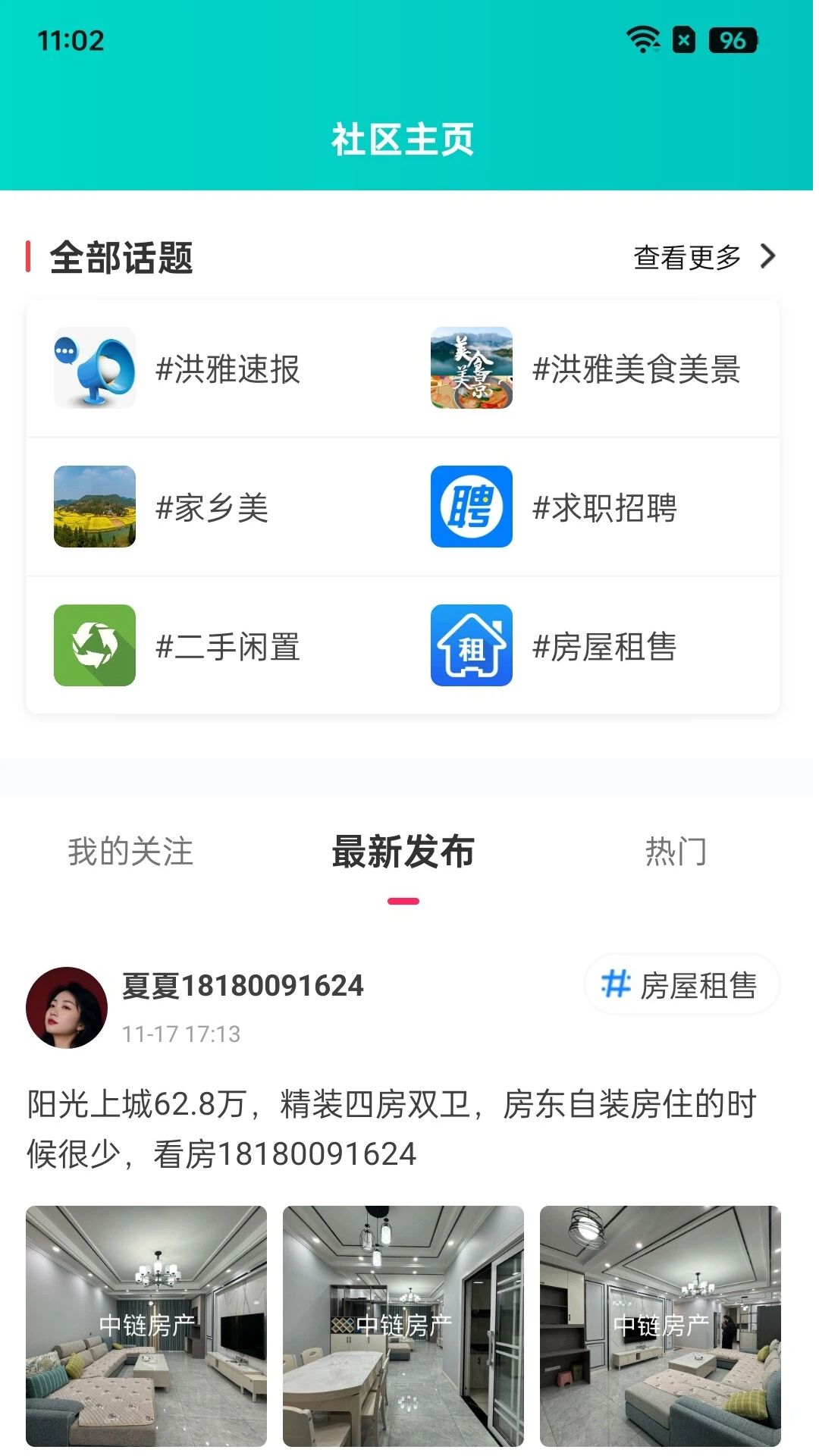Open the 房屋租售 tag pill on the post
Image resolution: width=819 pixels, height=1456 pixels.
point(681,984)
